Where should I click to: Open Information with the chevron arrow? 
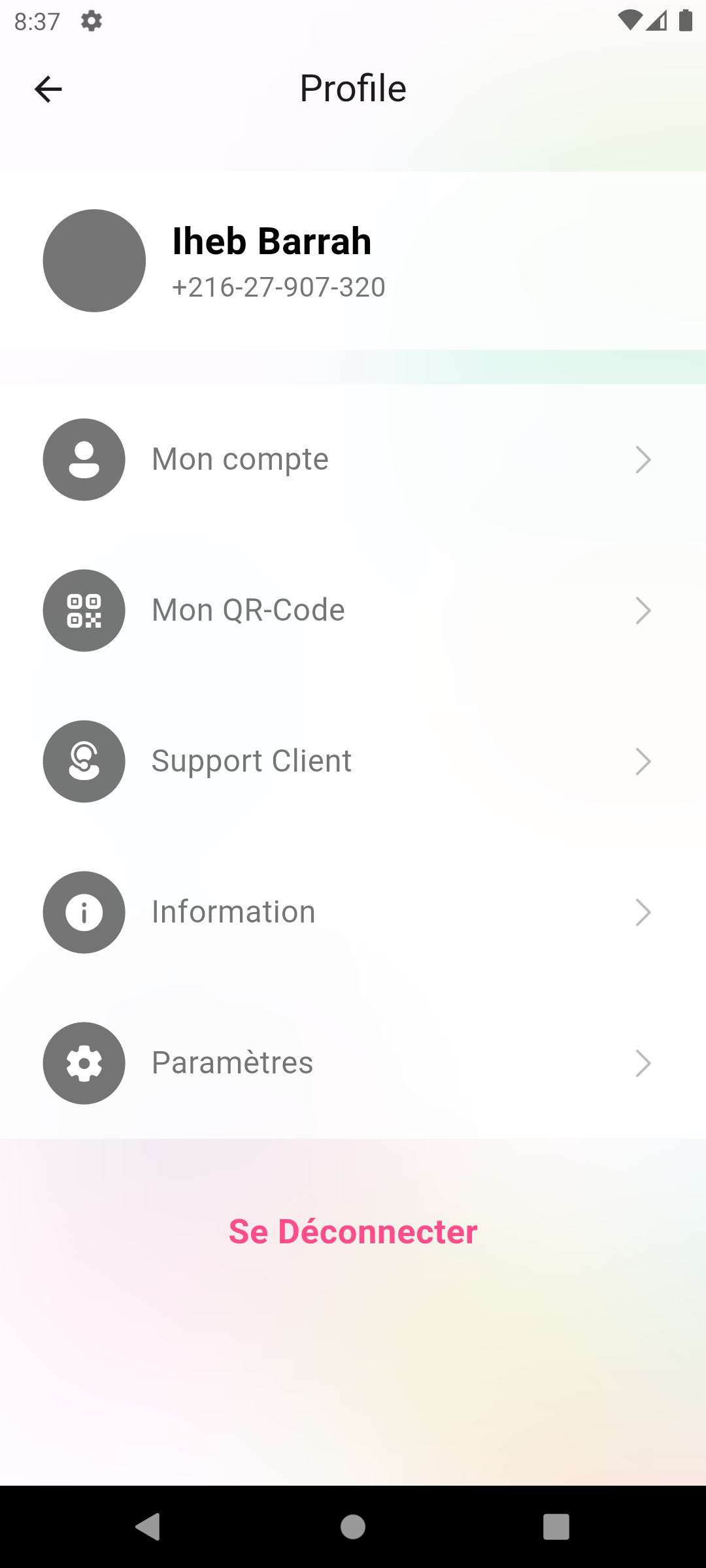pos(644,912)
